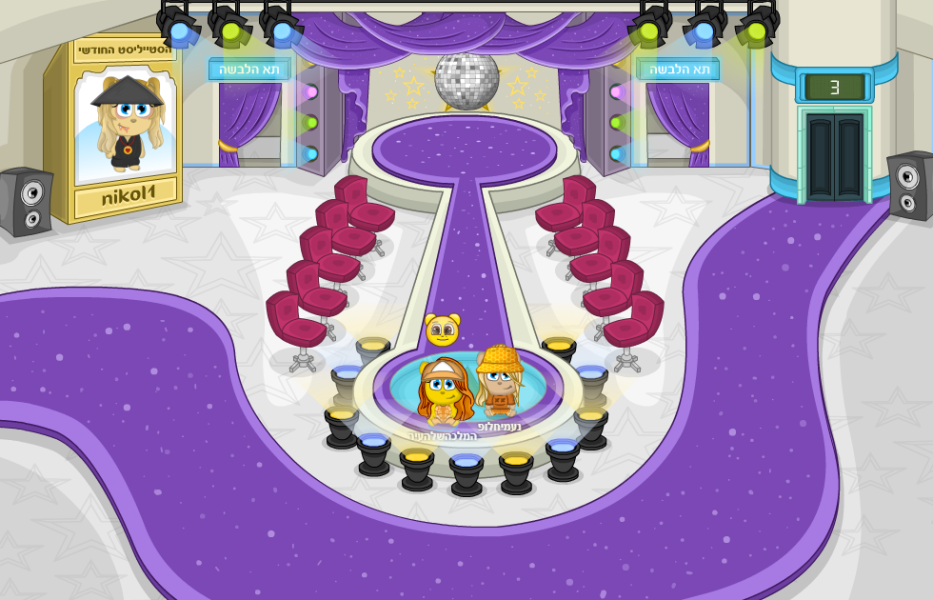
Task: Select the avatar wearing the orange hat
Action: tap(499, 384)
